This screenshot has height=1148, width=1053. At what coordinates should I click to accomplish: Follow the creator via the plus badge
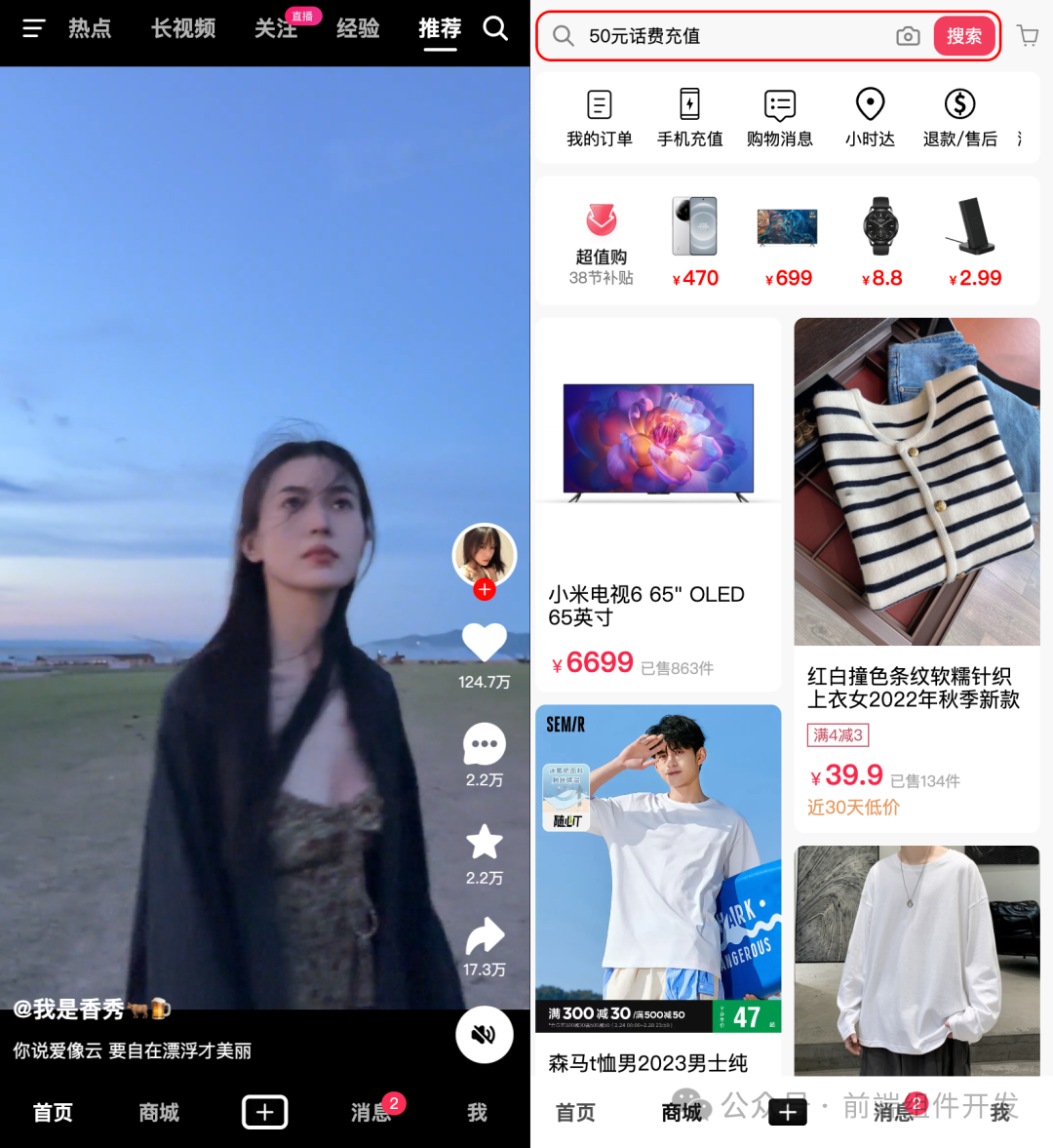(x=484, y=590)
